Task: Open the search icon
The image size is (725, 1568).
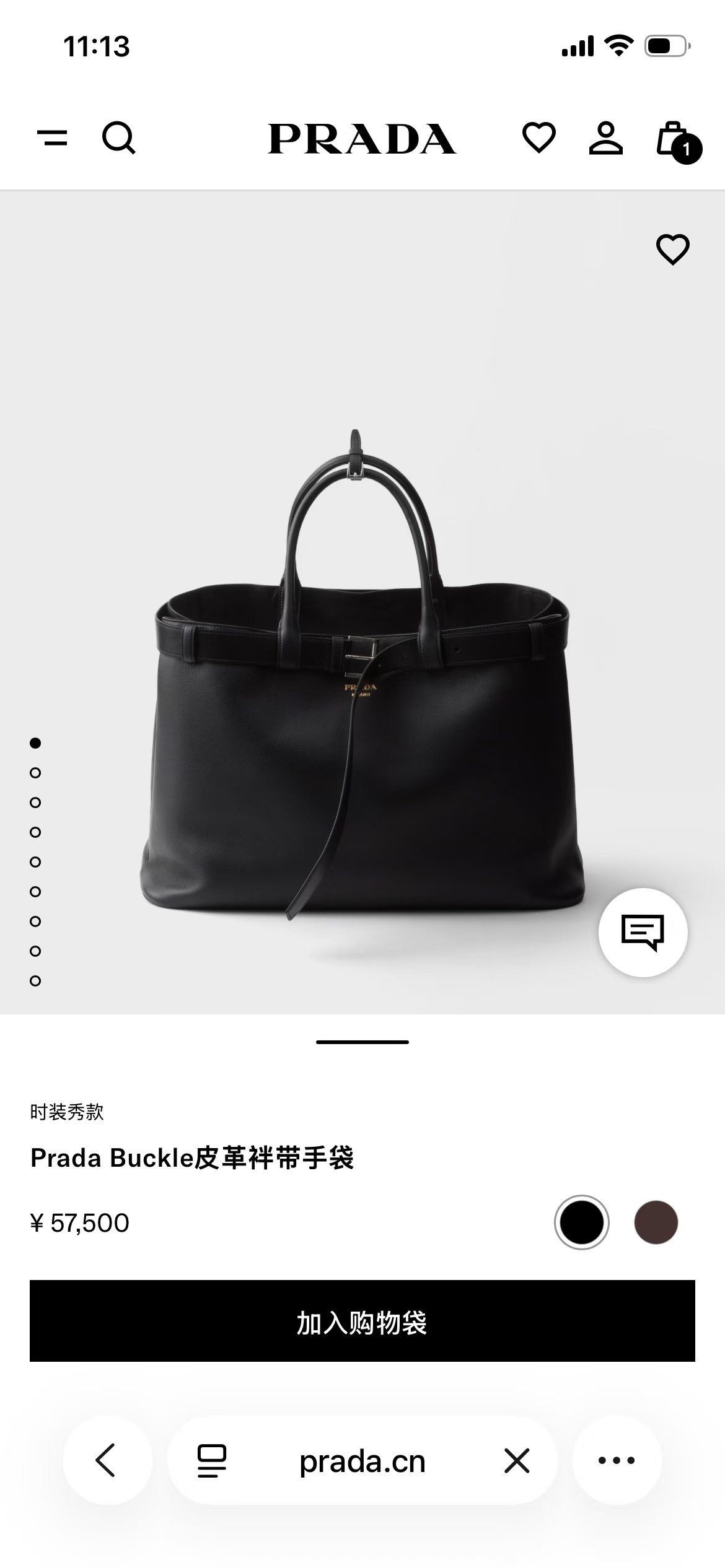Action: pyautogui.click(x=118, y=137)
